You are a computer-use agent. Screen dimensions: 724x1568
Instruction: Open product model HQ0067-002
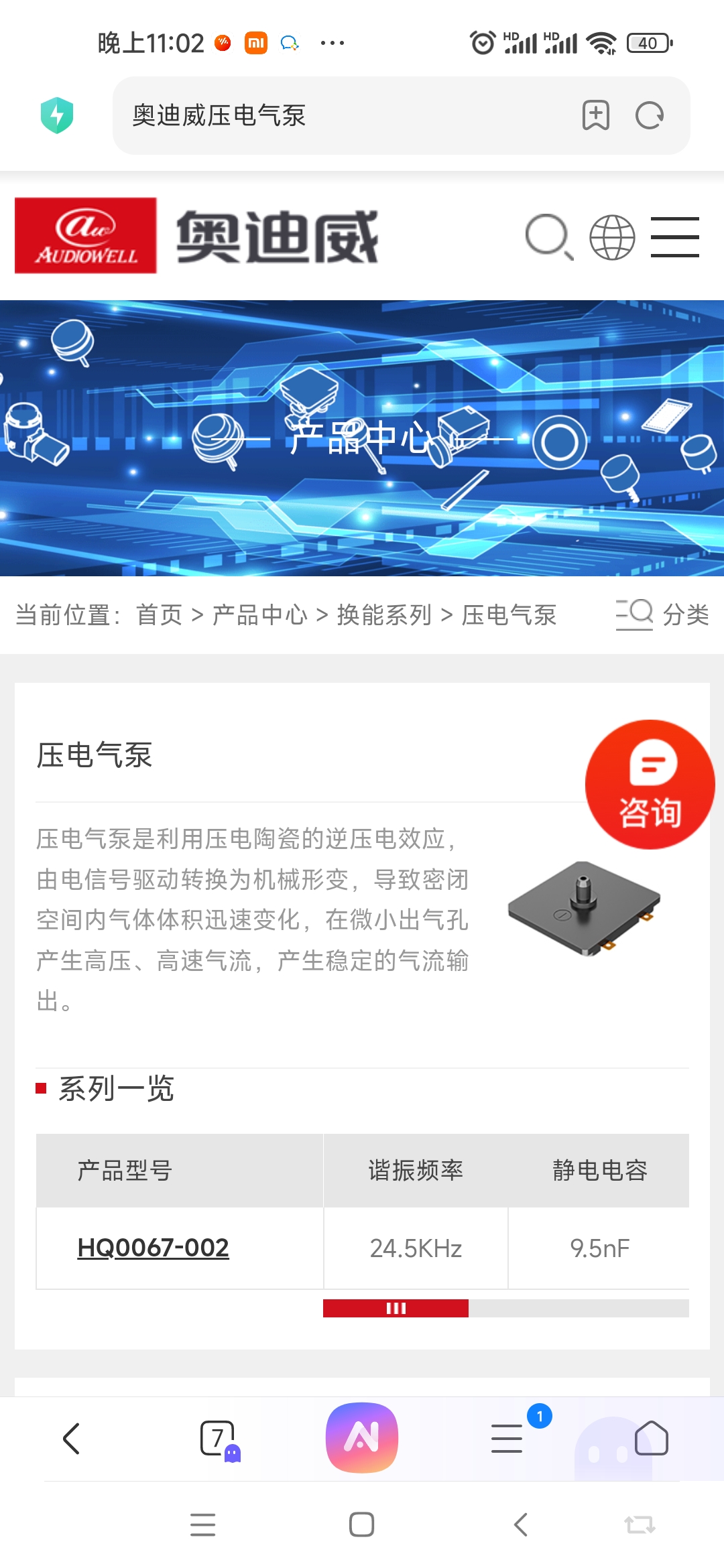pos(154,1248)
